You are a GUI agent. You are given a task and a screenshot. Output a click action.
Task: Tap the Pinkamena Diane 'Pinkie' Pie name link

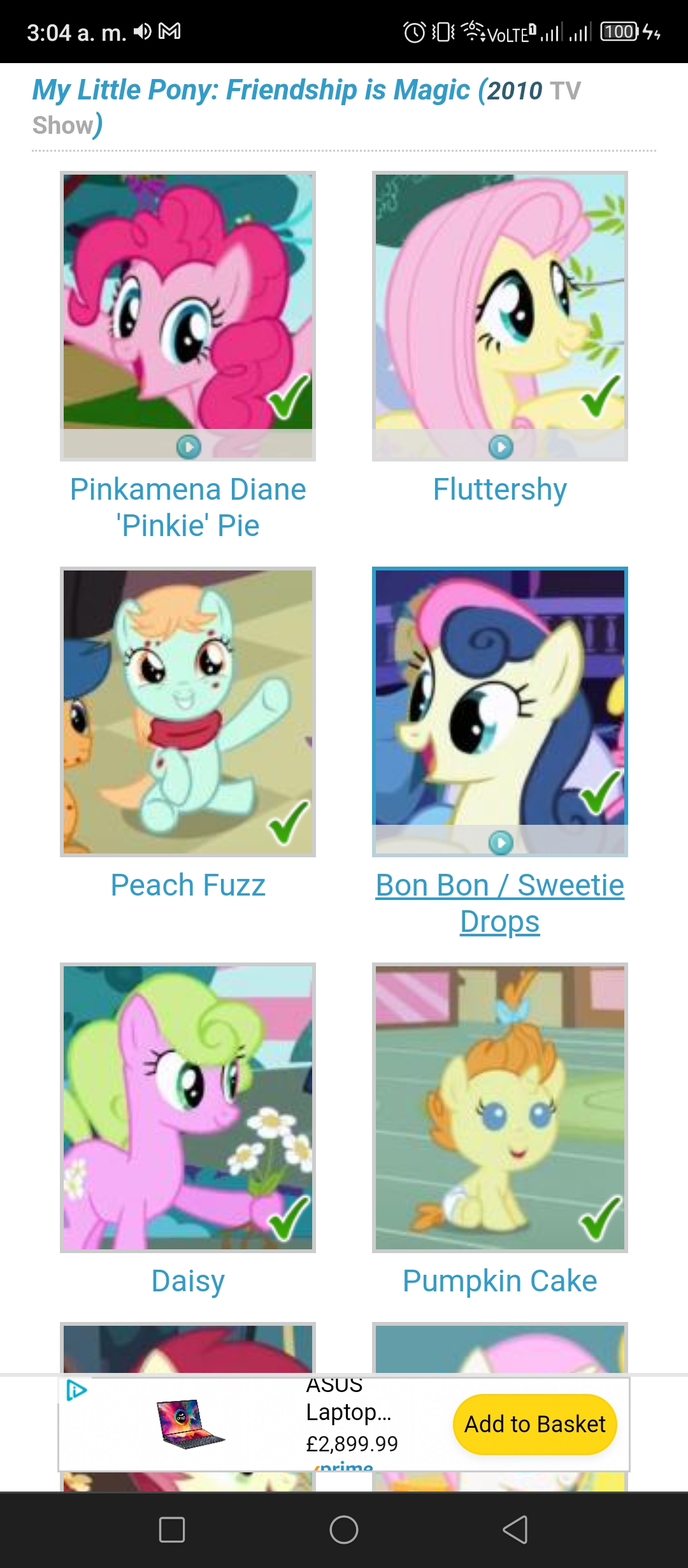click(188, 507)
